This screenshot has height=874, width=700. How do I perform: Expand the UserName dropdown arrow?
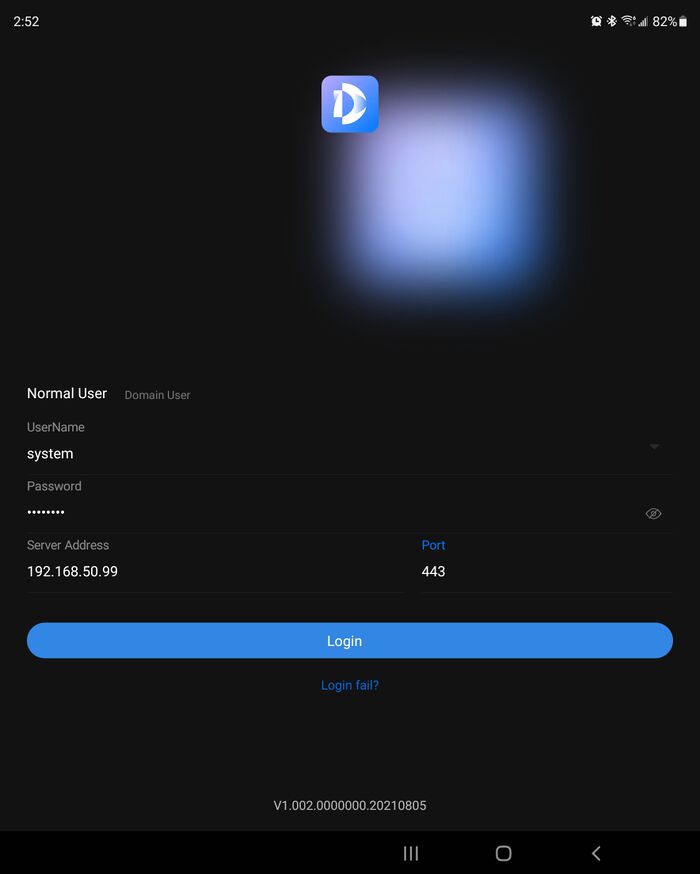(654, 447)
